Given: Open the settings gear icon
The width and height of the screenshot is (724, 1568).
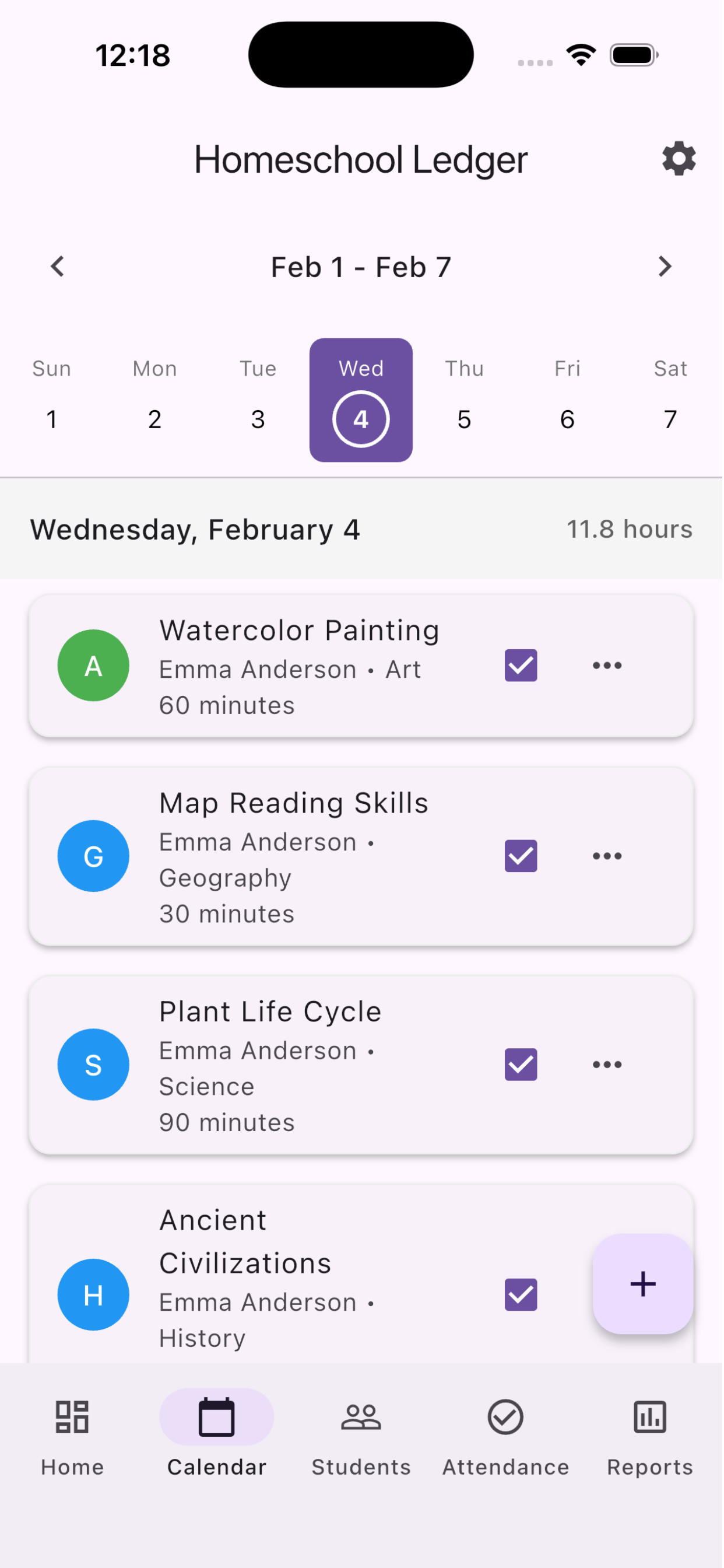Looking at the screenshot, I should (678, 159).
